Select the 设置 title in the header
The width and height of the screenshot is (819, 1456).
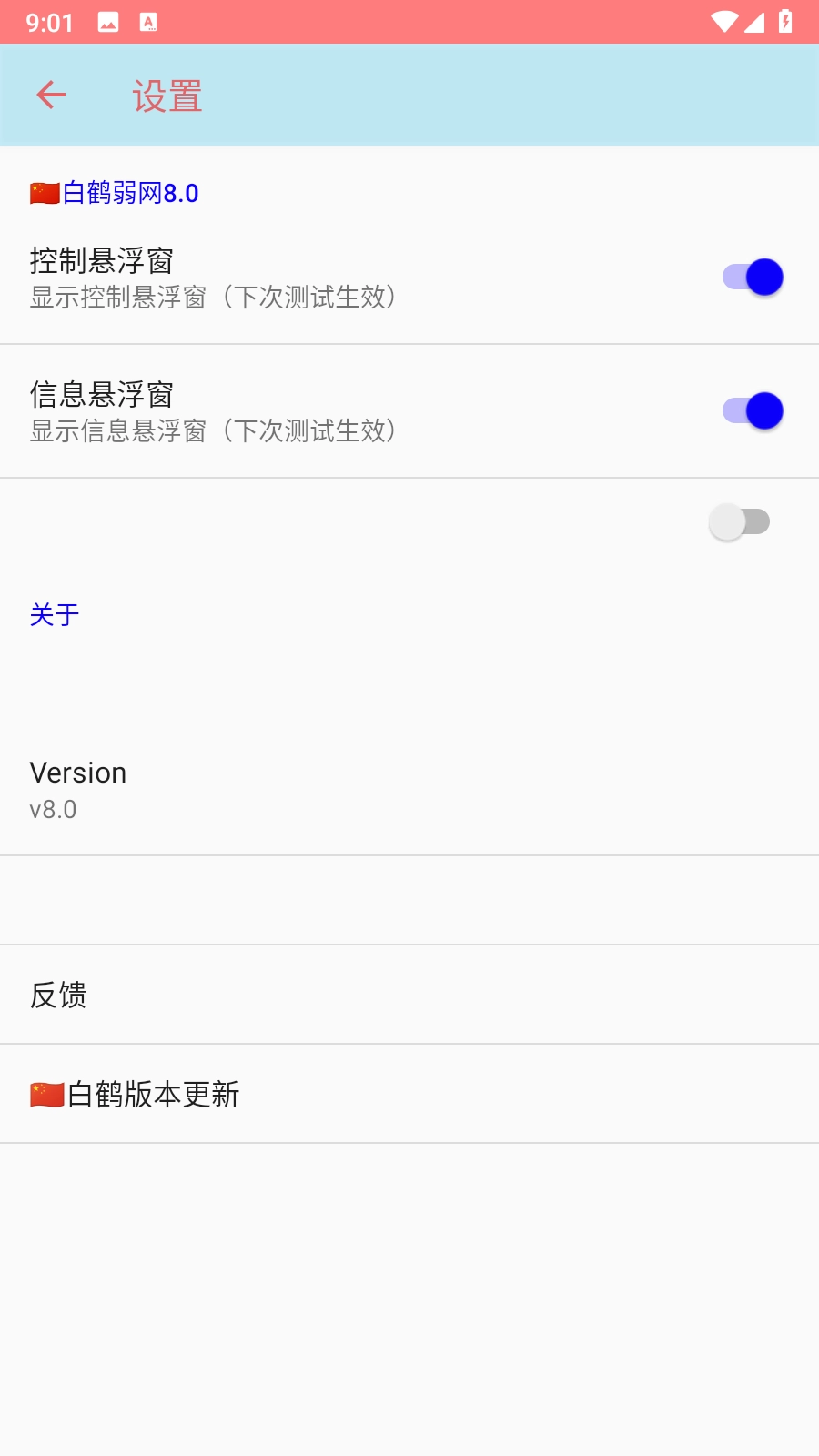(167, 94)
